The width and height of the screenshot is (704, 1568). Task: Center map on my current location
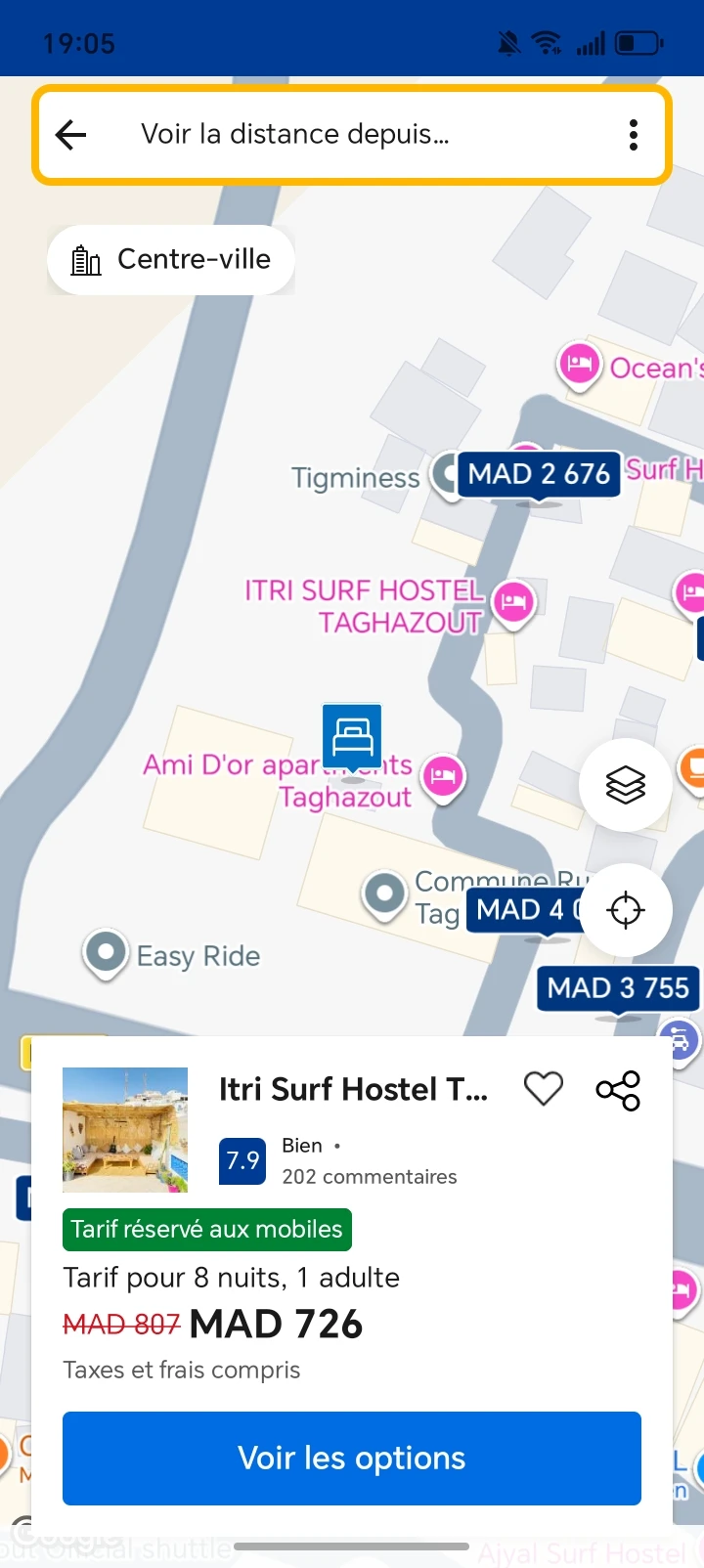pos(625,910)
